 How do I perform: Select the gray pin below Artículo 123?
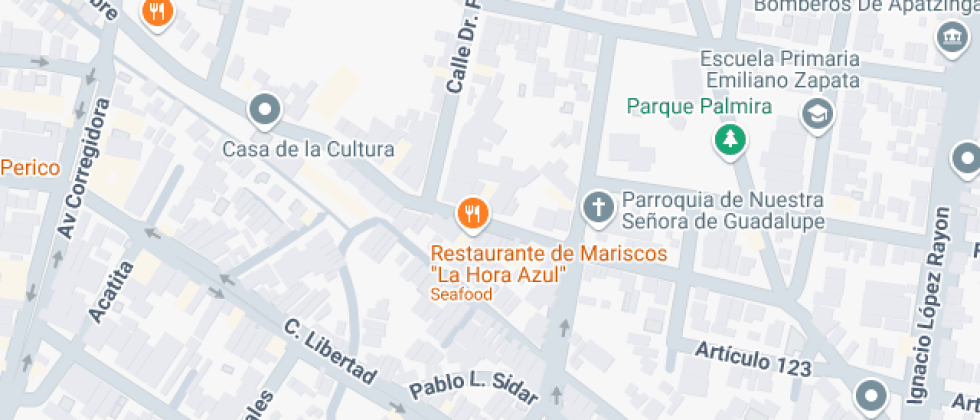click(870, 396)
